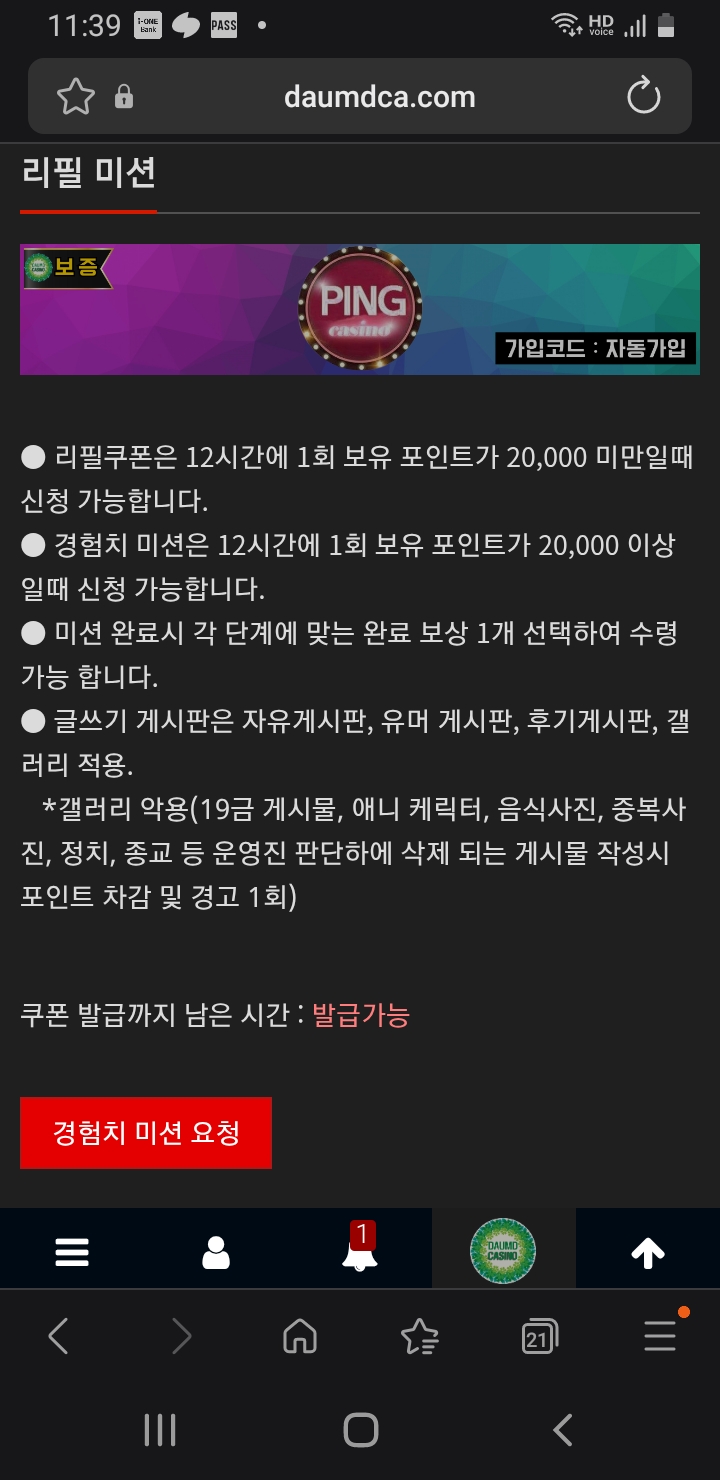This screenshot has height=1480, width=720.
Task: Open the tab switcher showing 21 tabs
Action: click(x=540, y=1334)
